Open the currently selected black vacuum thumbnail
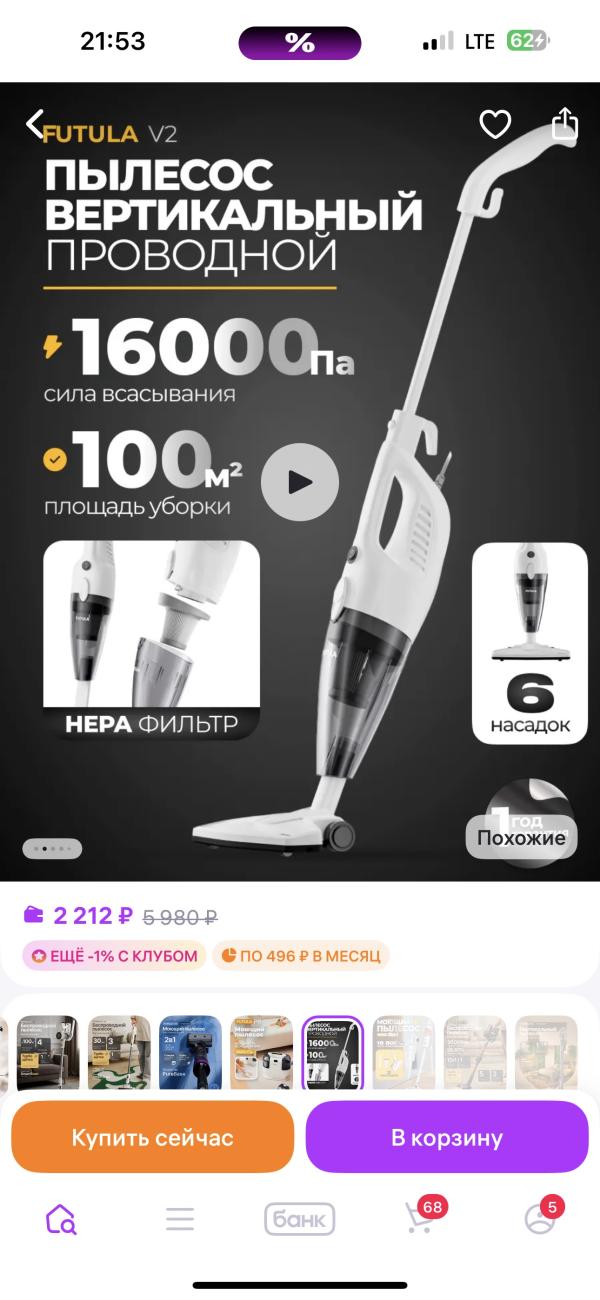 (332, 1052)
